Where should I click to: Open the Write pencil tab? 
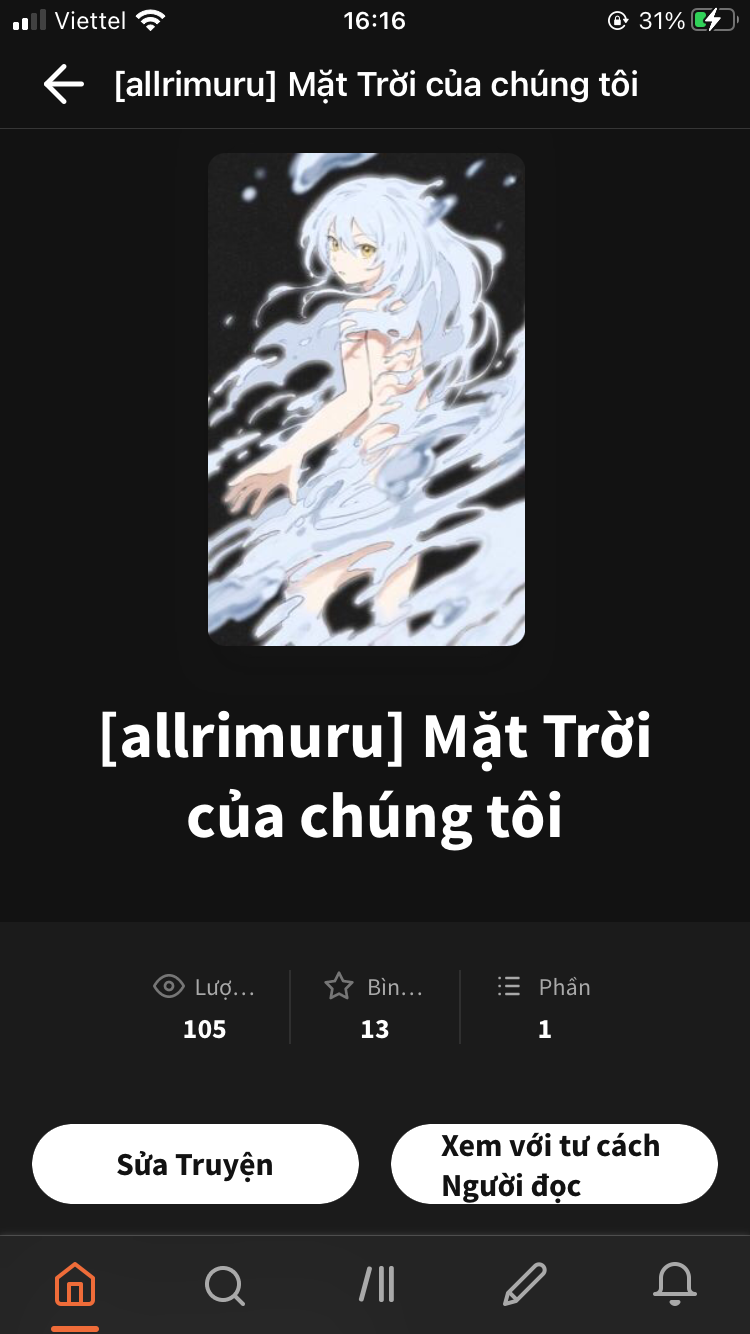(525, 1284)
